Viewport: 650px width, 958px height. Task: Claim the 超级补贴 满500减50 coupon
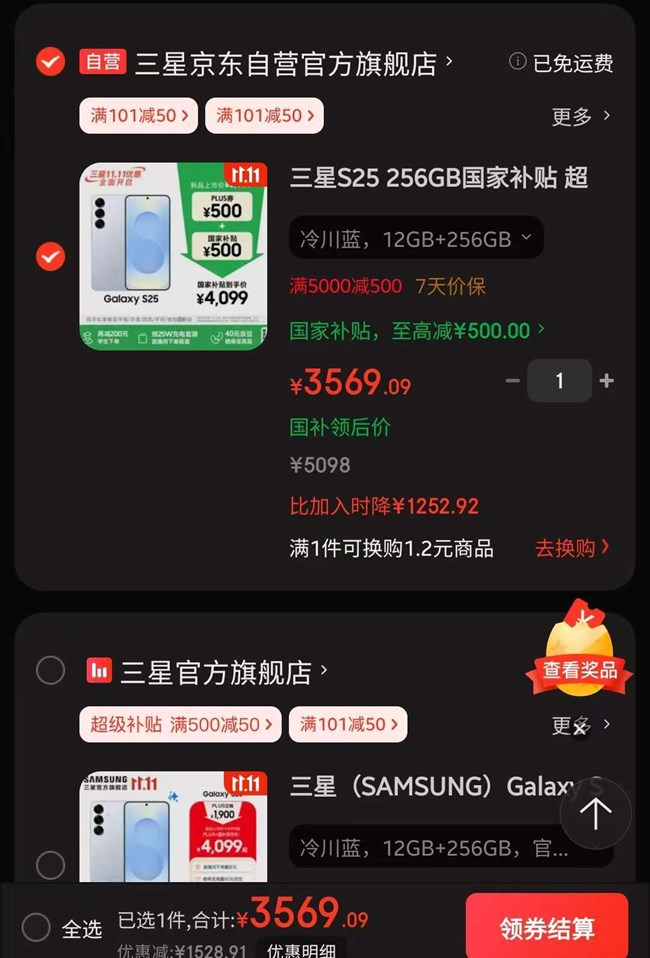[181, 724]
